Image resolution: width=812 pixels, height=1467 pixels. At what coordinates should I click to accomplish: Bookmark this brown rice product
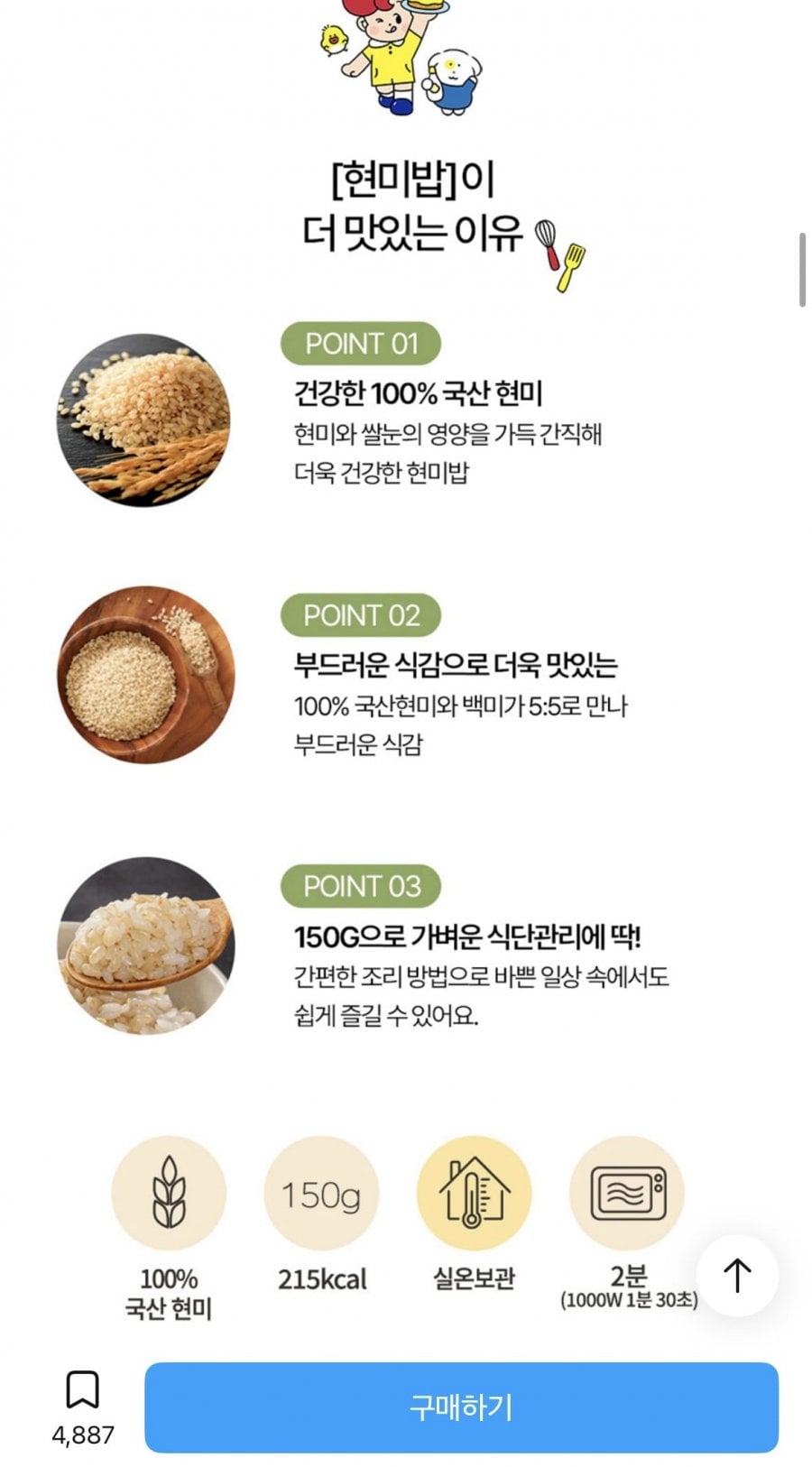click(x=82, y=1390)
